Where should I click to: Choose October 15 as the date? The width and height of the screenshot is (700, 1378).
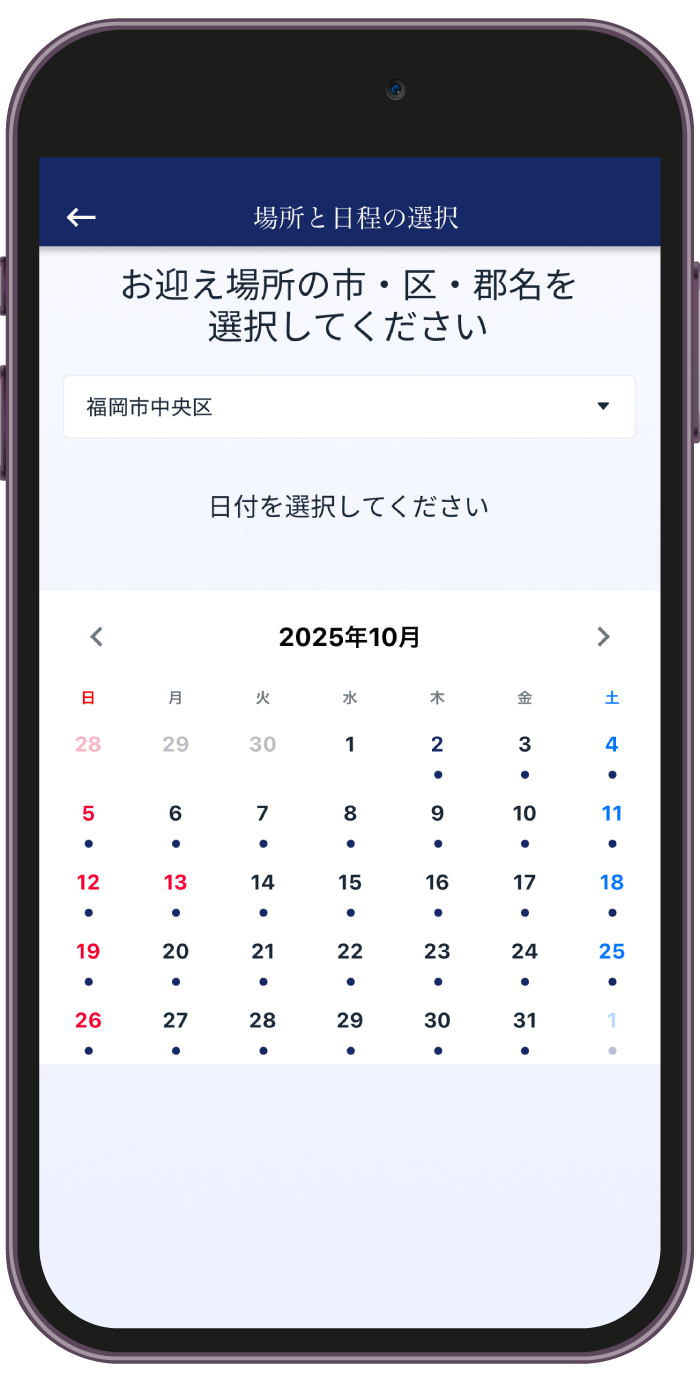pyautogui.click(x=350, y=883)
